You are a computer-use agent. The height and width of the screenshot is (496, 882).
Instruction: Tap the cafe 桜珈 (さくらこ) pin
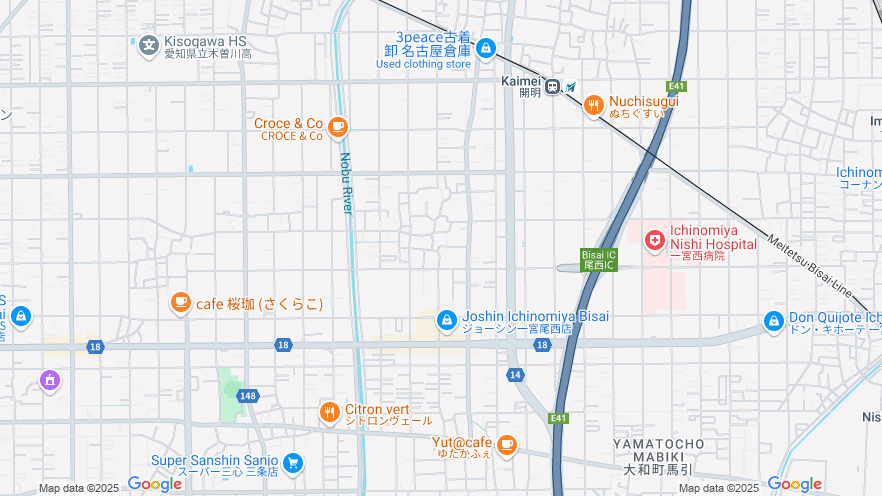181,303
